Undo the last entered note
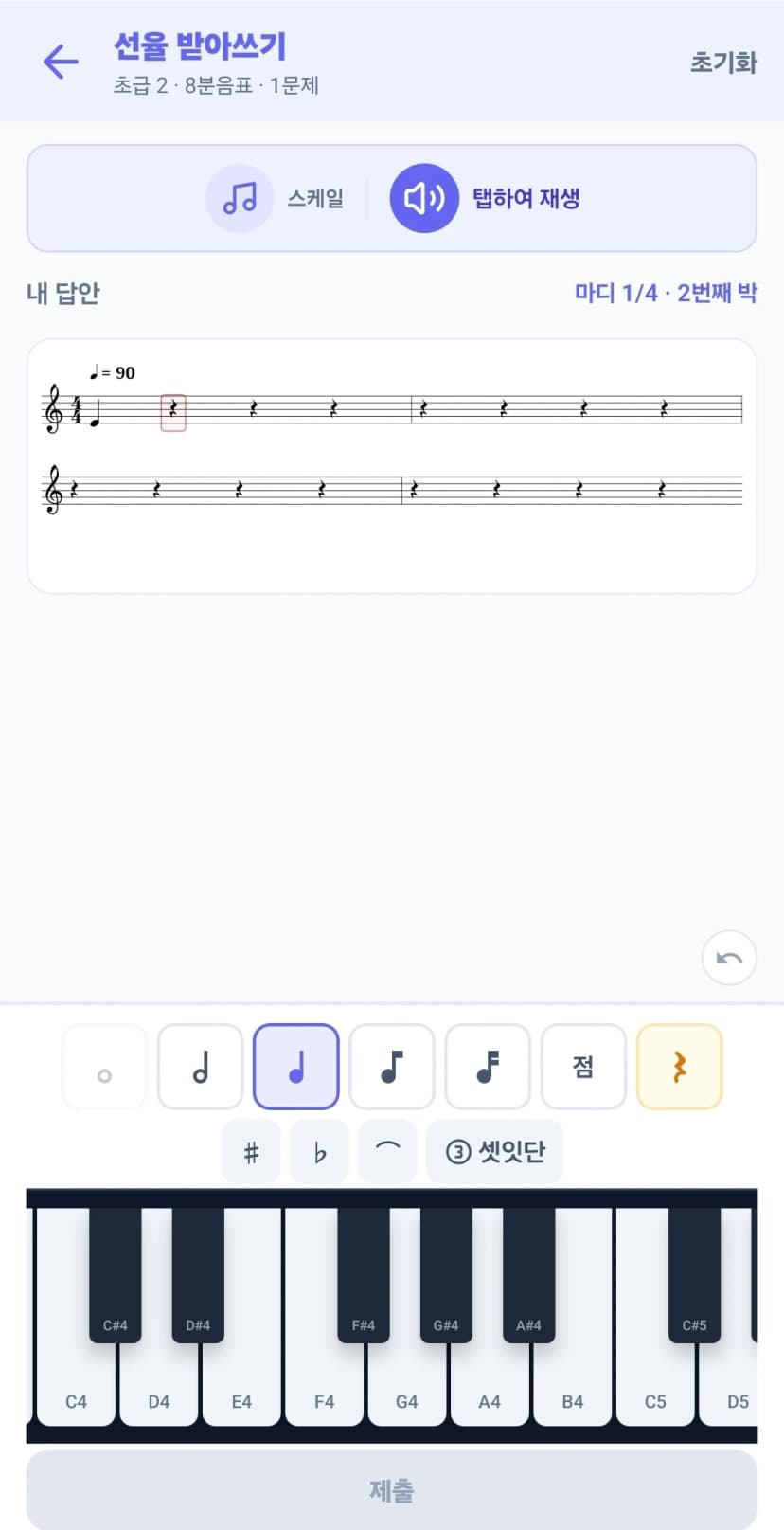The image size is (784, 1530). 729,958
